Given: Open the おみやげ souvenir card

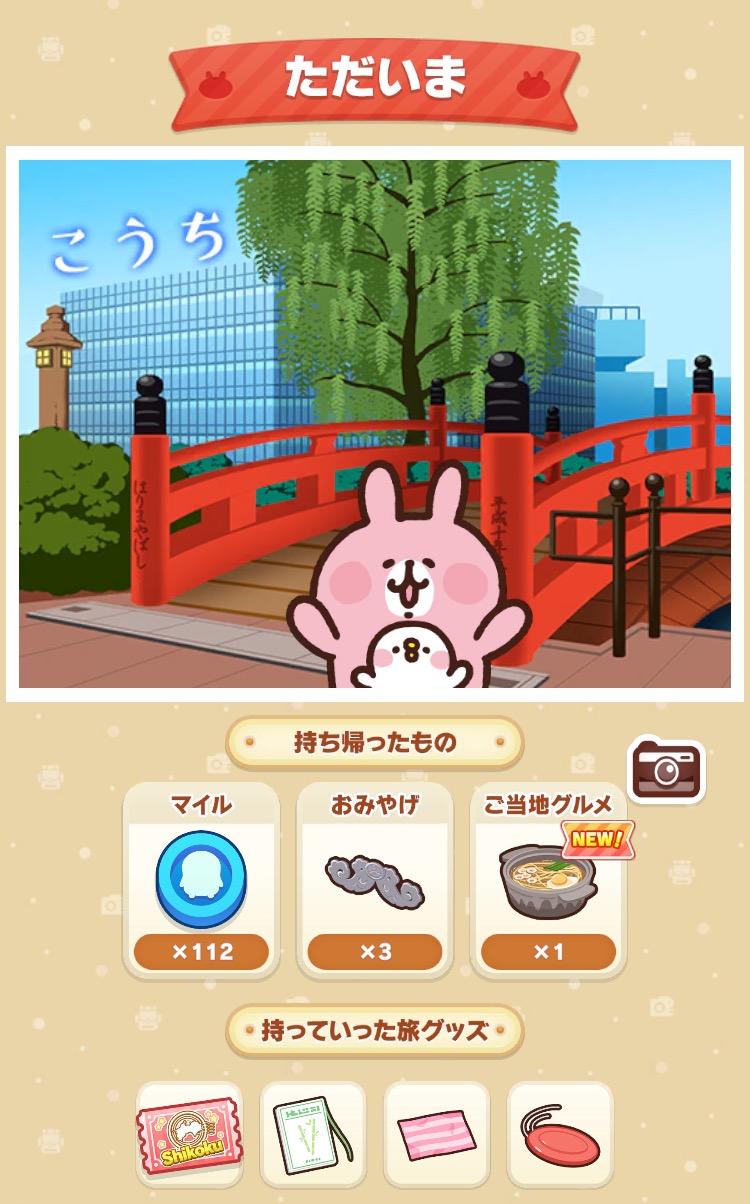Looking at the screenshot, I should [375, 881].
